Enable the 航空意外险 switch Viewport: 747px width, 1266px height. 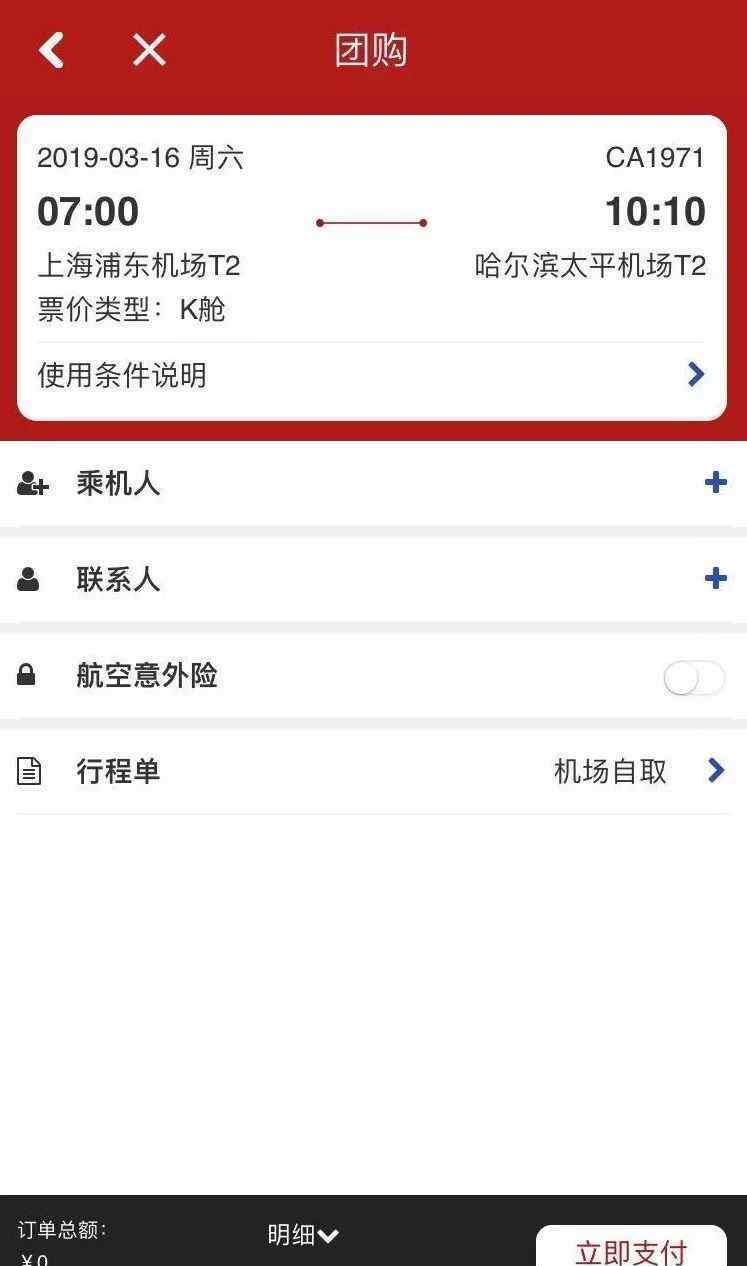[694, 678]
